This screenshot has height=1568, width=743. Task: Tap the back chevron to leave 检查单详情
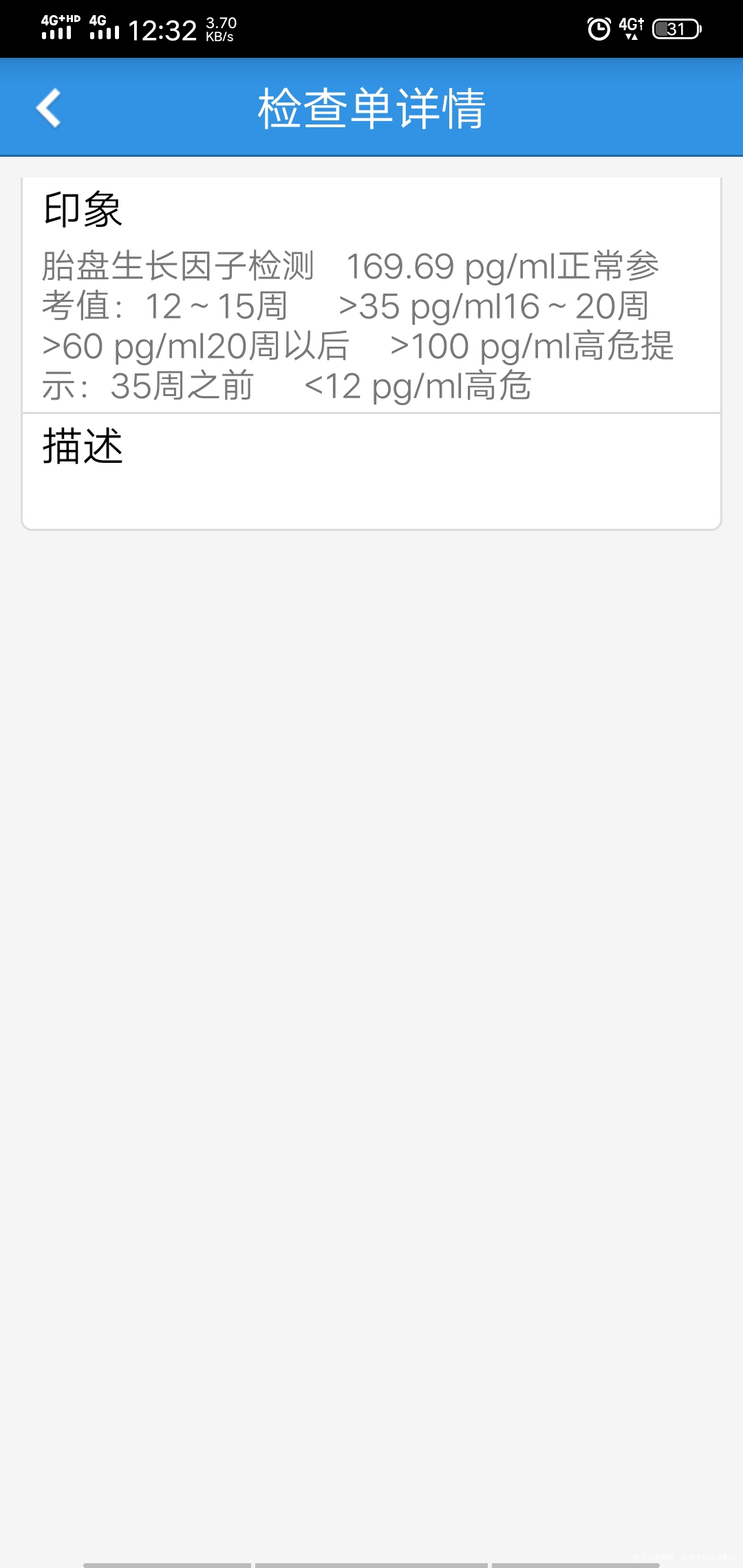(49, 108)
